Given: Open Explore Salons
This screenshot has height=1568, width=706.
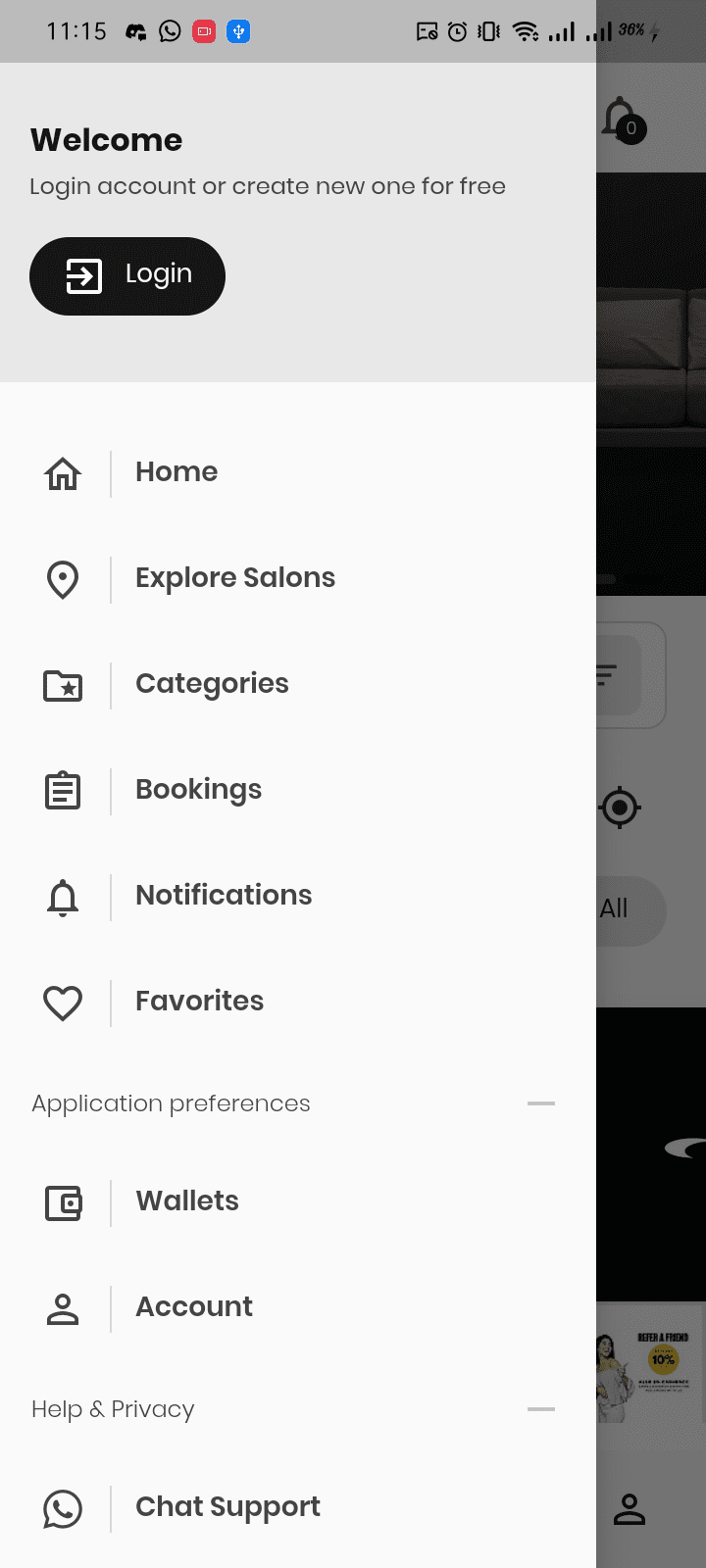Looking at the screenshot, I should coord(234,578).
